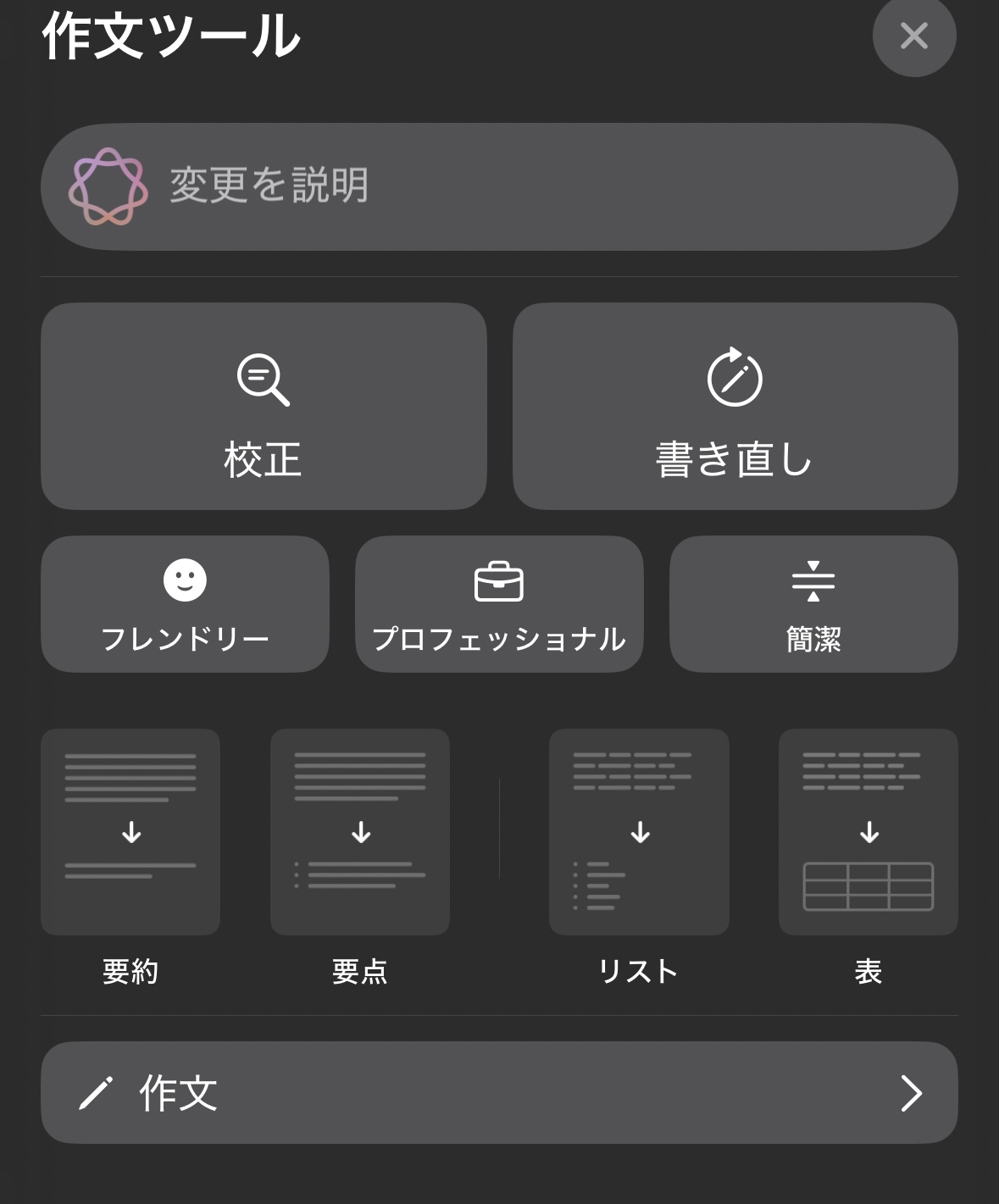Close the 作文ツール panel
Image resolution: width=999 pixels, height=1204 pixels.
tap(913, 36)
